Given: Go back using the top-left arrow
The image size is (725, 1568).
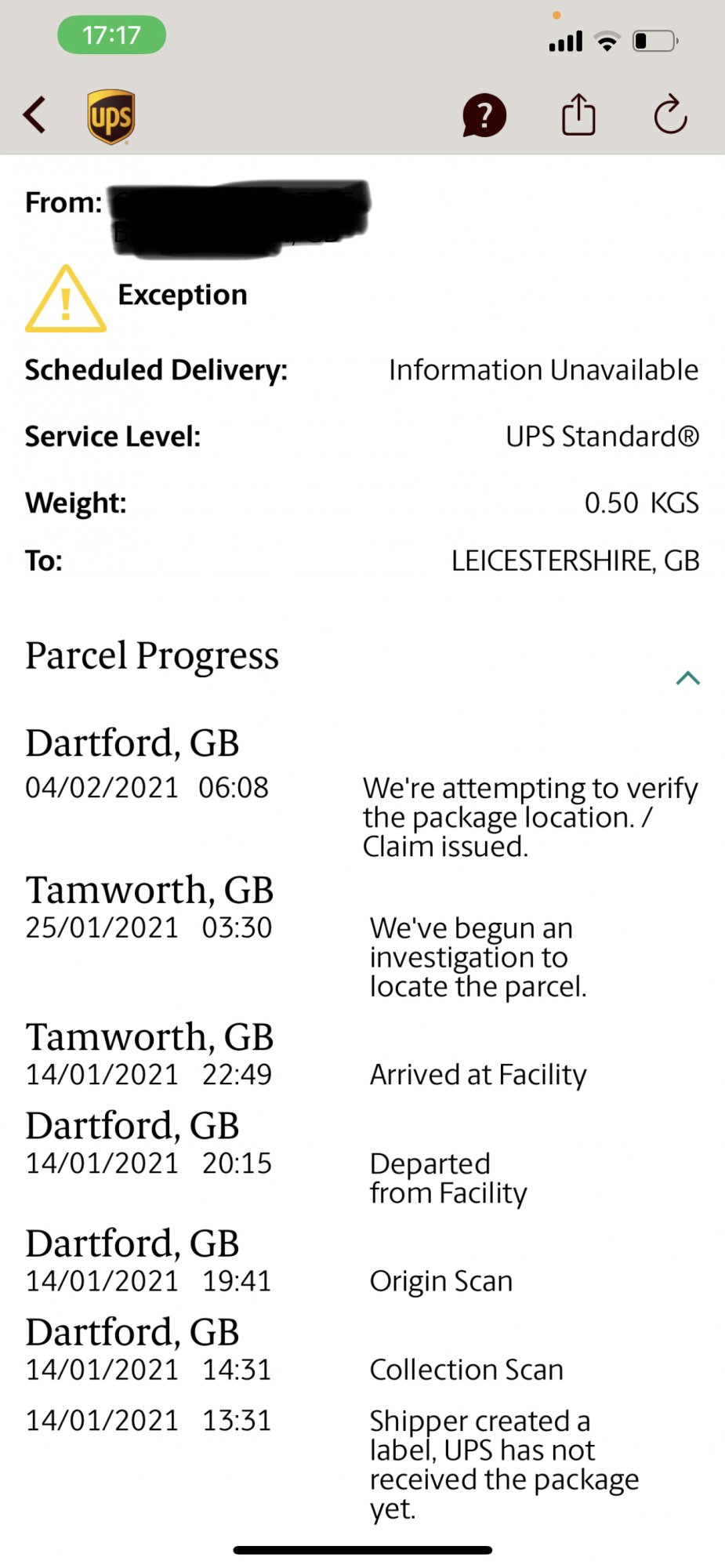Looking at the screenshot, I should click(35, 116).
